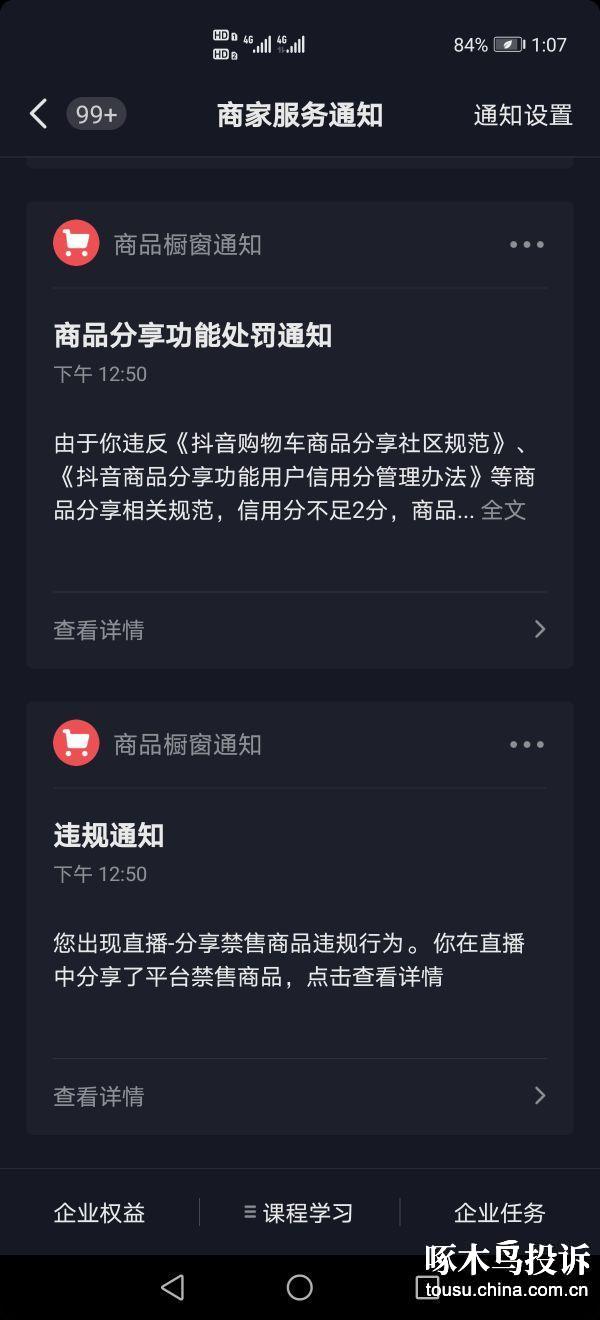The height and width of the screenshot is (1320, 600).
Task: Open the 企业任务 bottom menu
Action: [x=499, y=1213]
